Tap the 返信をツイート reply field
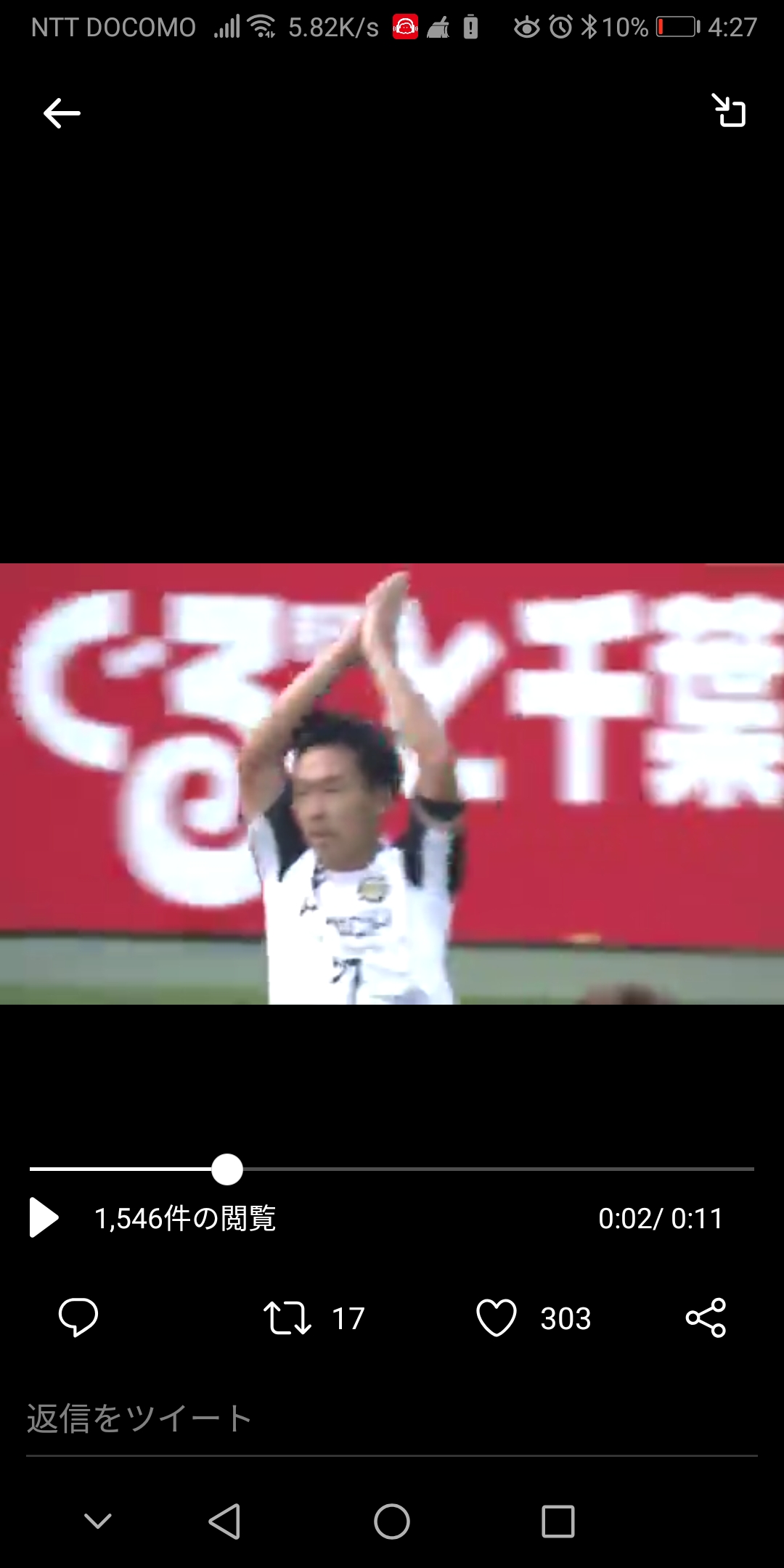 point(392,1418)
